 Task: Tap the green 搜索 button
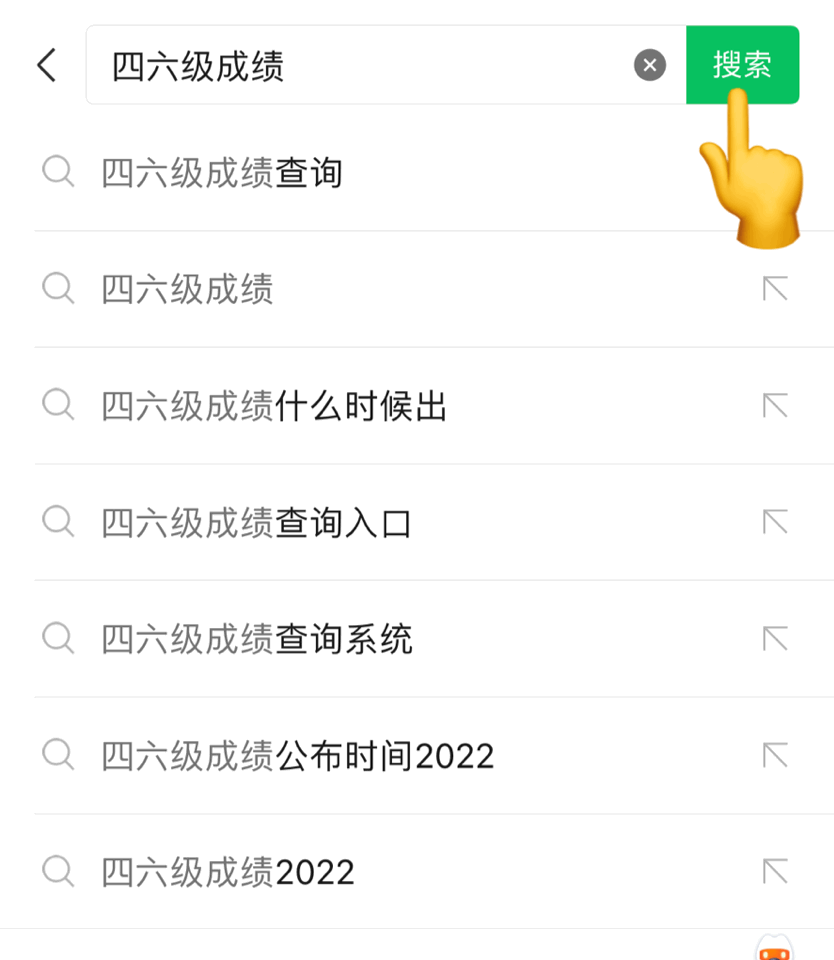click(x=742, y=66)
